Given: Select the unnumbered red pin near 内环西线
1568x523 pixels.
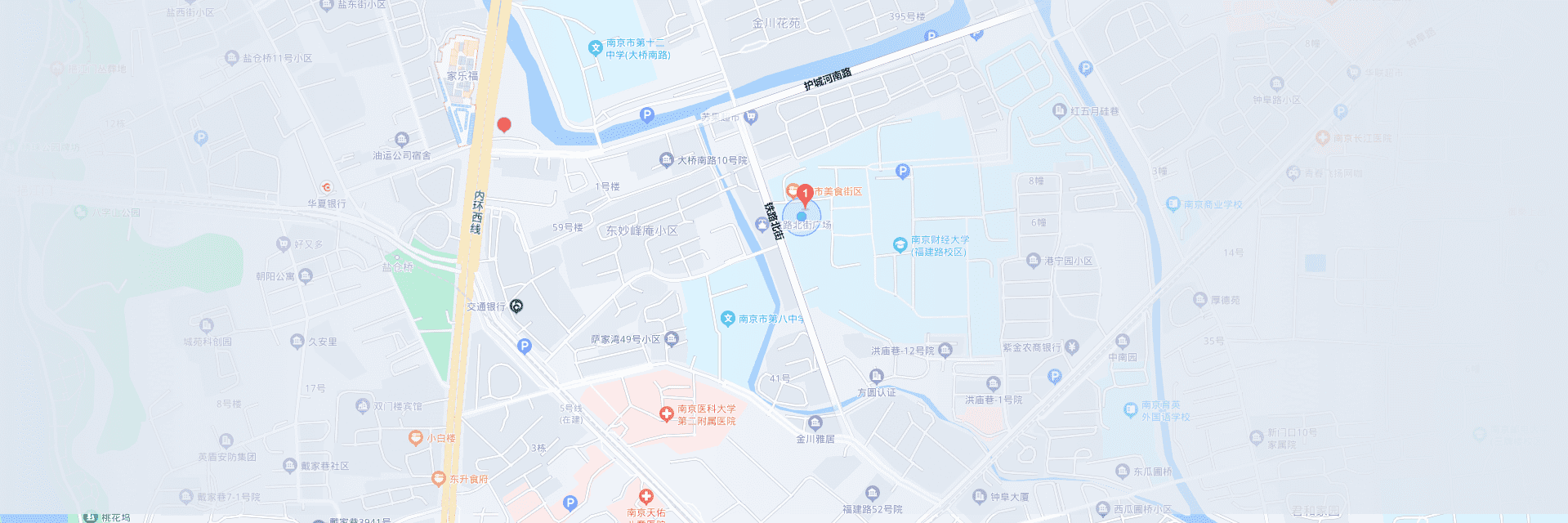Looking at the screenshot, I should [504, 124].
